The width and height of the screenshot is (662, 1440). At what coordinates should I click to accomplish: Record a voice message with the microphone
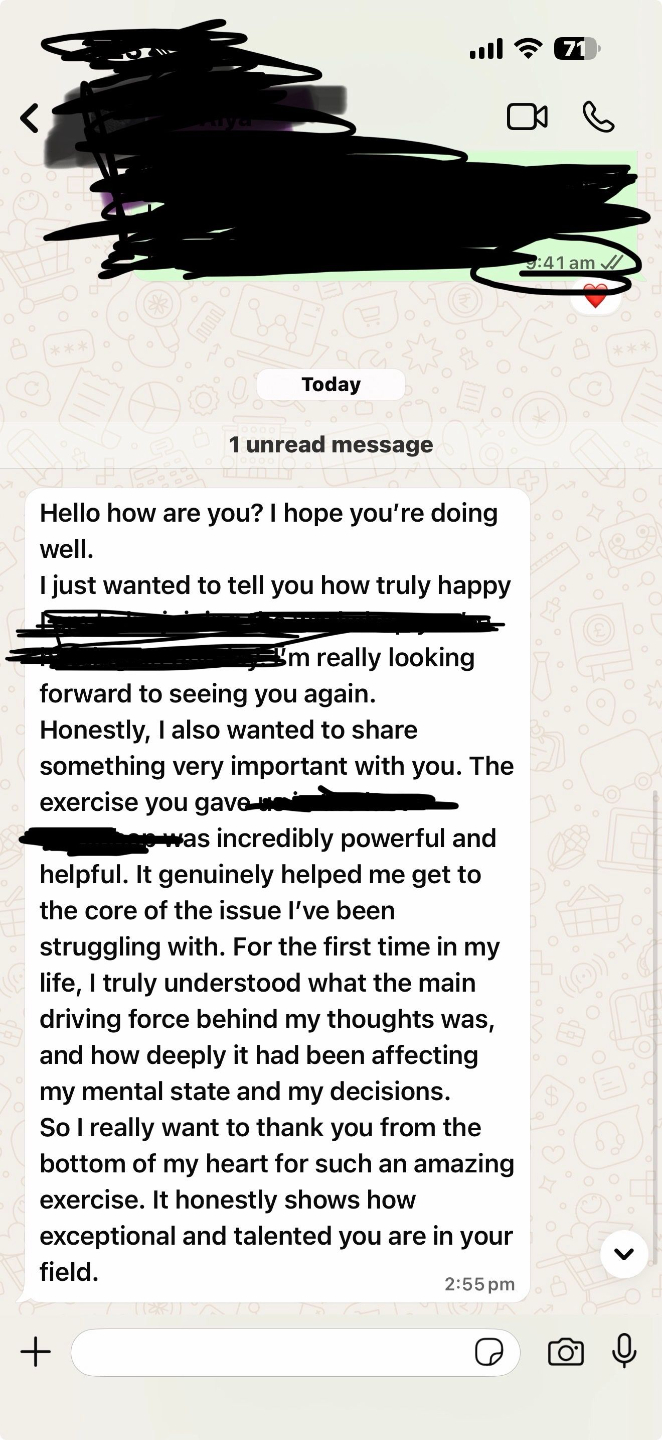click(x=624, y=1351)
